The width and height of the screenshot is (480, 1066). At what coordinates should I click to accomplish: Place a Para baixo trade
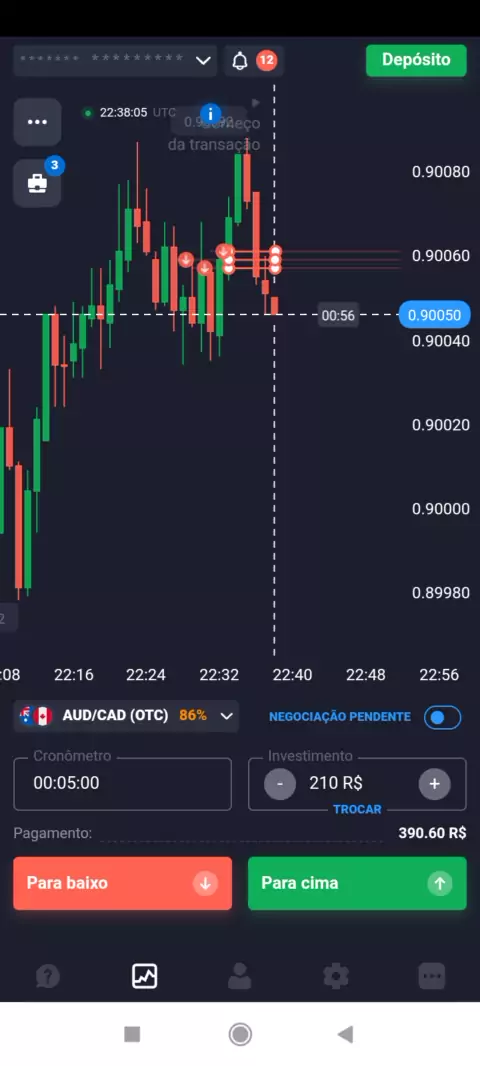pyautogui.click(x=122, y=883)
